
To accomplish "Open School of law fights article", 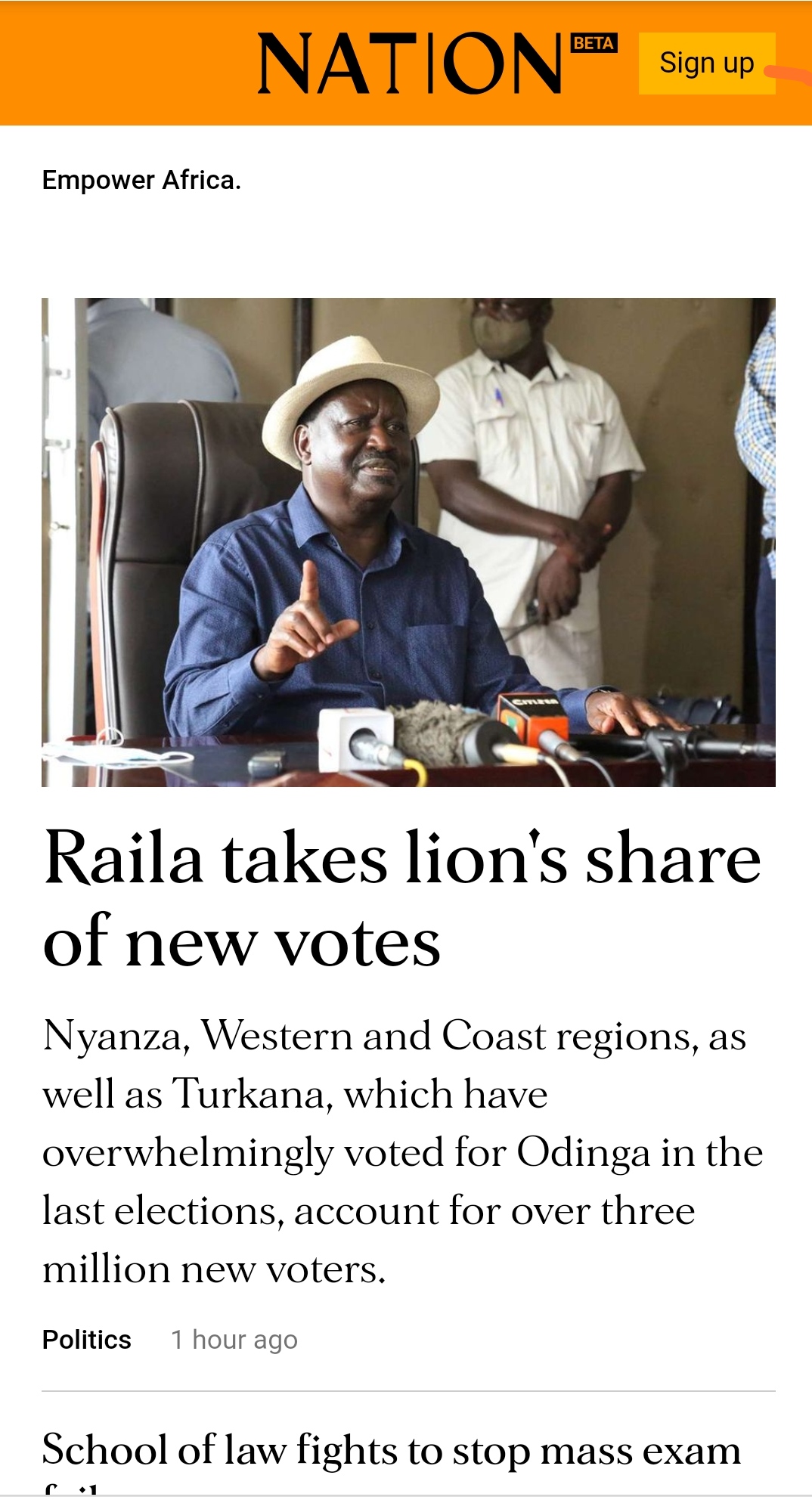I will pos(391,1451).
